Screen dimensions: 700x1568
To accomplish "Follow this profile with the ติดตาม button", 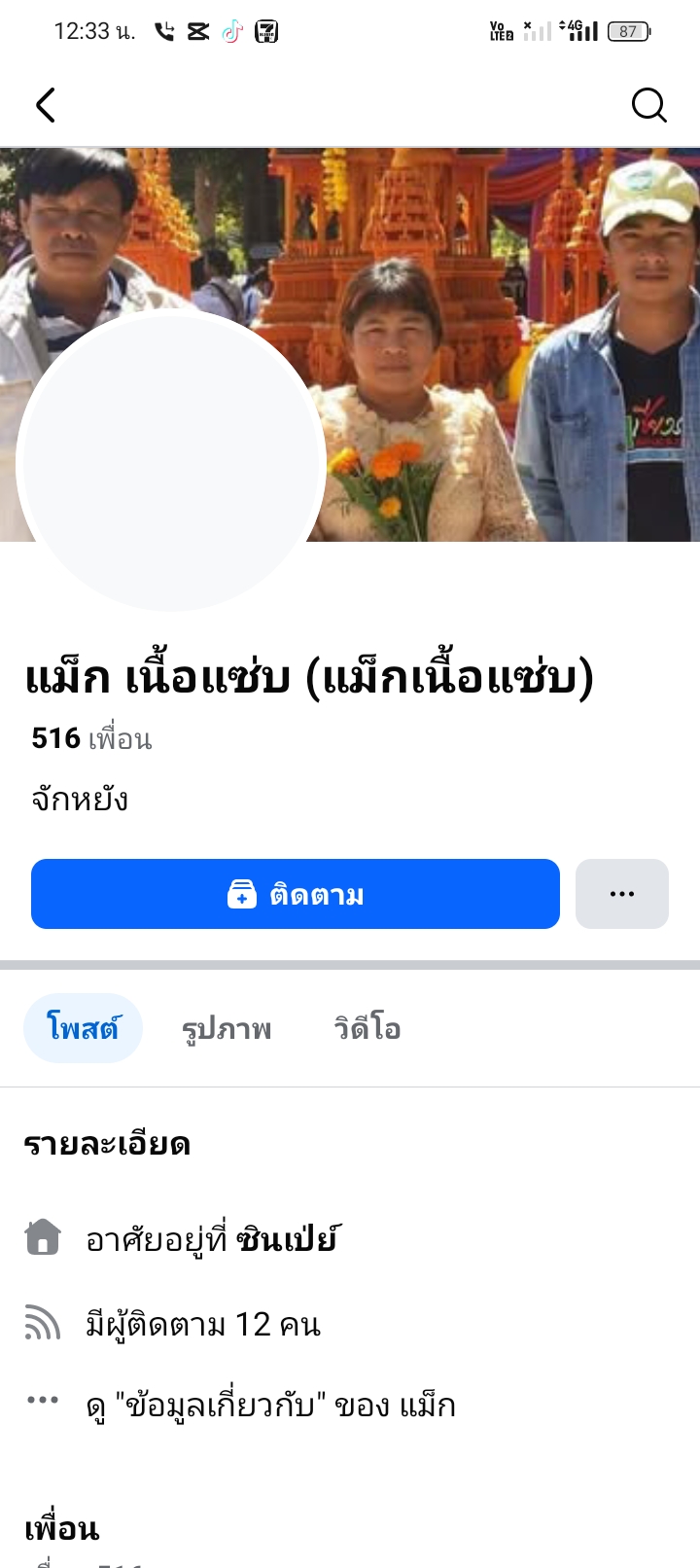I will tap(296, 894).
